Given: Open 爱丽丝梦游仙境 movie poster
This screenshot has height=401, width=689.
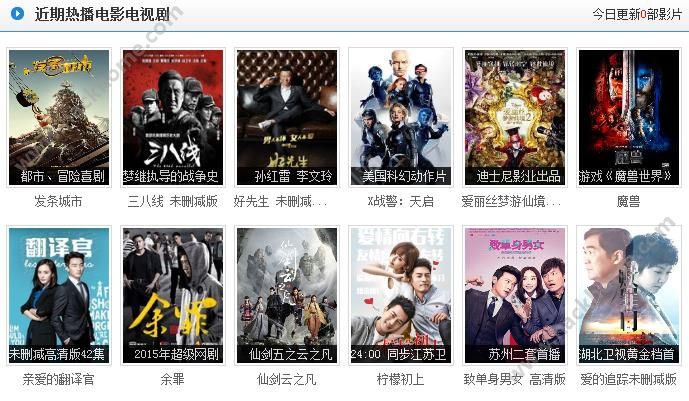Looking at the screenshot, I should point(515,117).
